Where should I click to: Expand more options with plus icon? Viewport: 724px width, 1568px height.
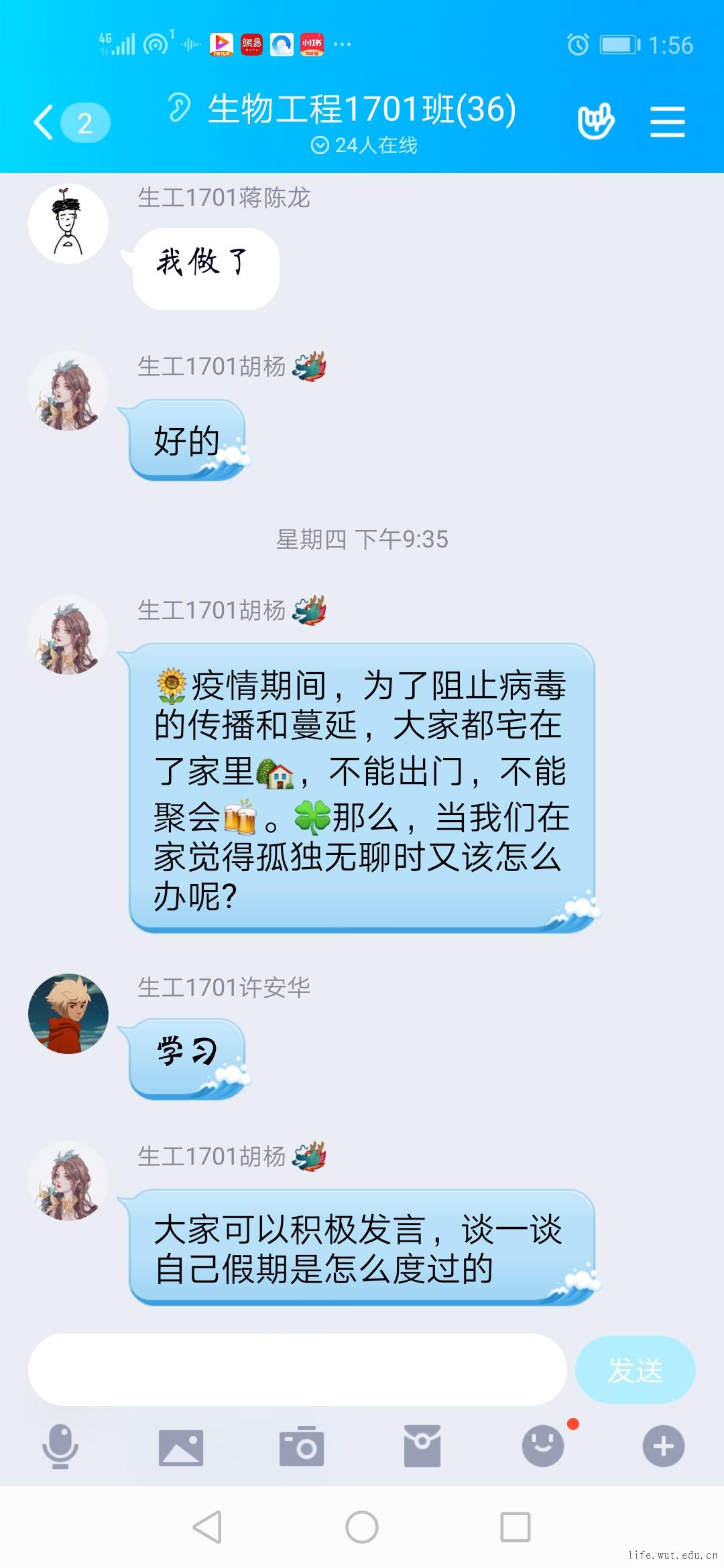(663, 1447)
